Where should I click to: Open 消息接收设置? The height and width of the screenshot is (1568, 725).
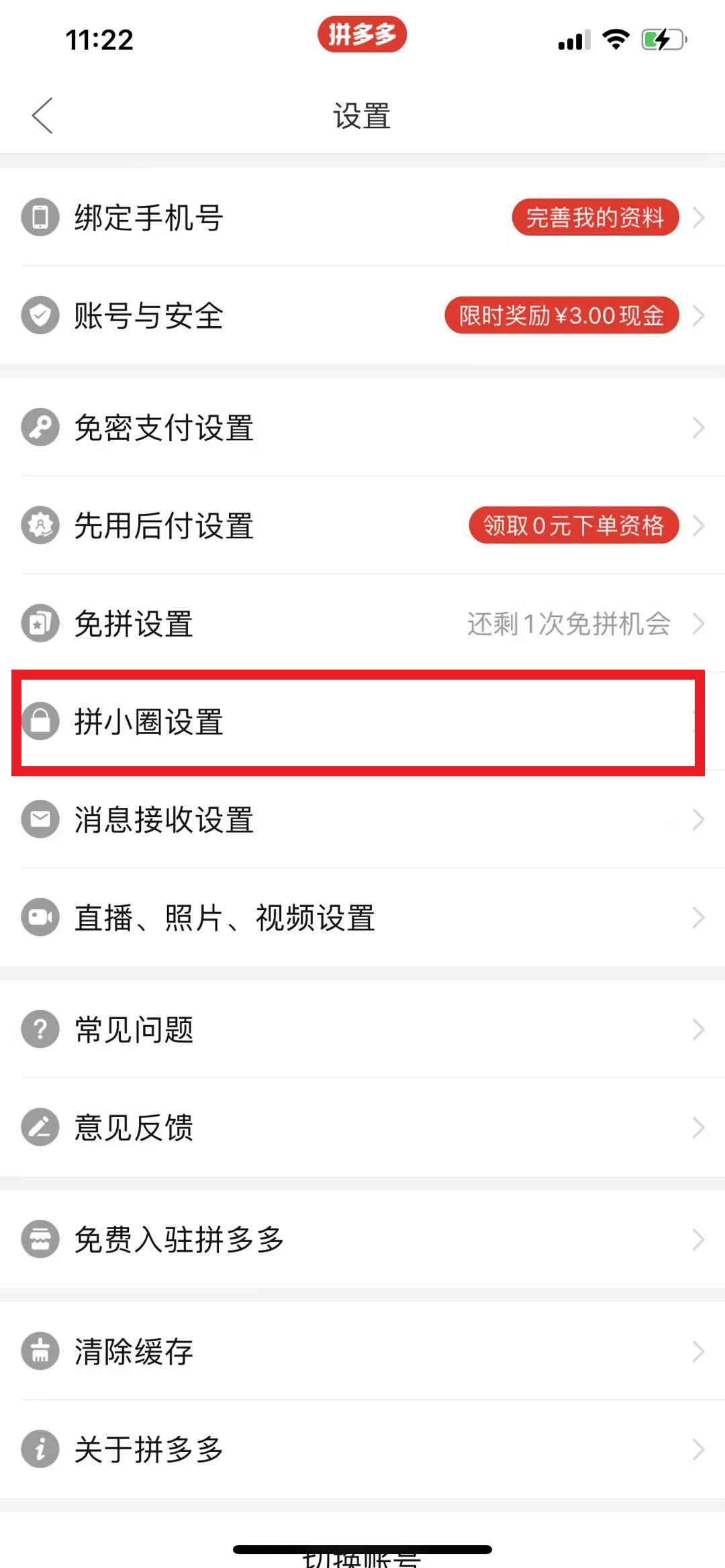click(x=362, y=819)
